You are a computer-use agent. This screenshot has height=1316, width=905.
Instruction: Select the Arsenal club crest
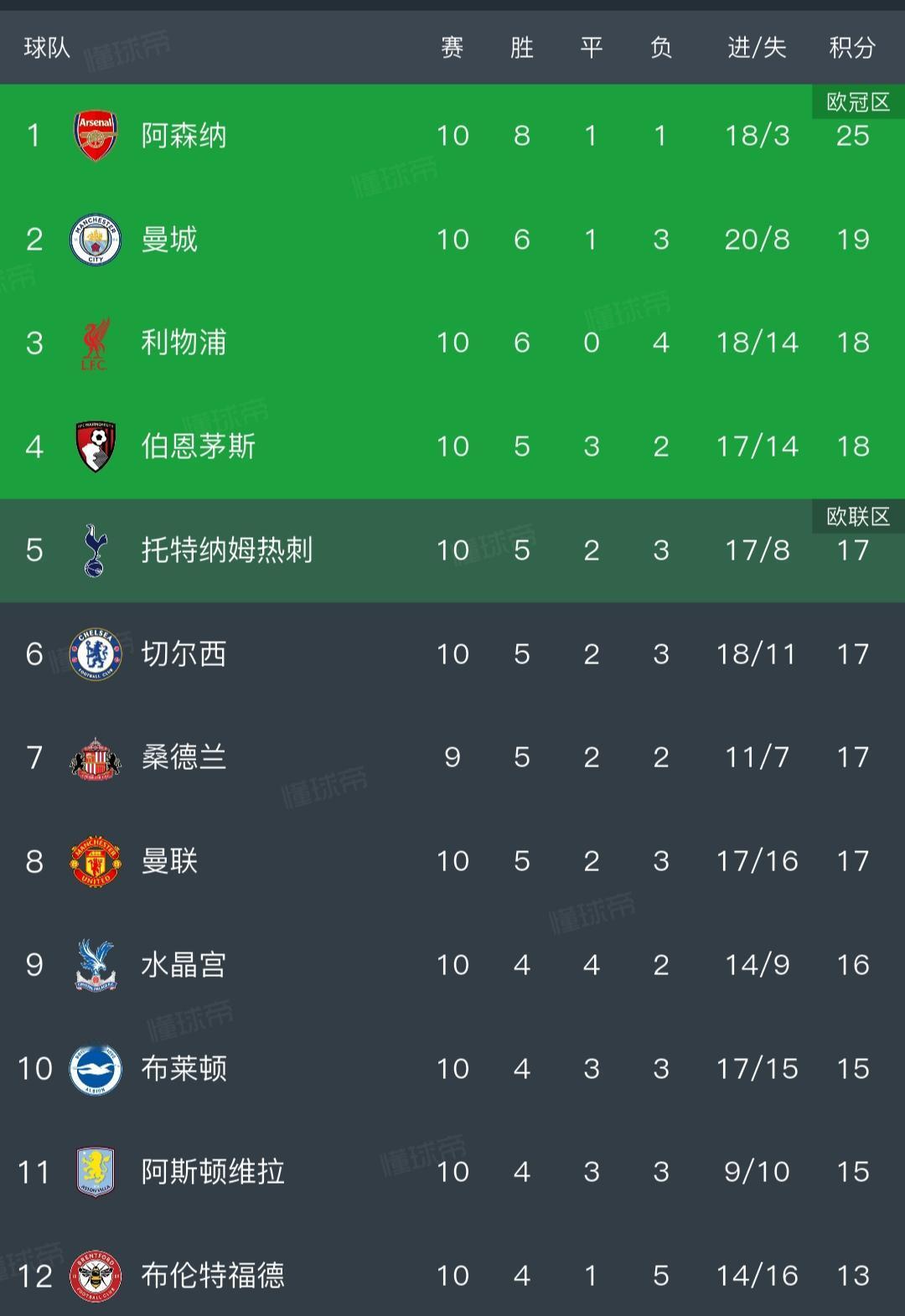[x=95, y=134]
